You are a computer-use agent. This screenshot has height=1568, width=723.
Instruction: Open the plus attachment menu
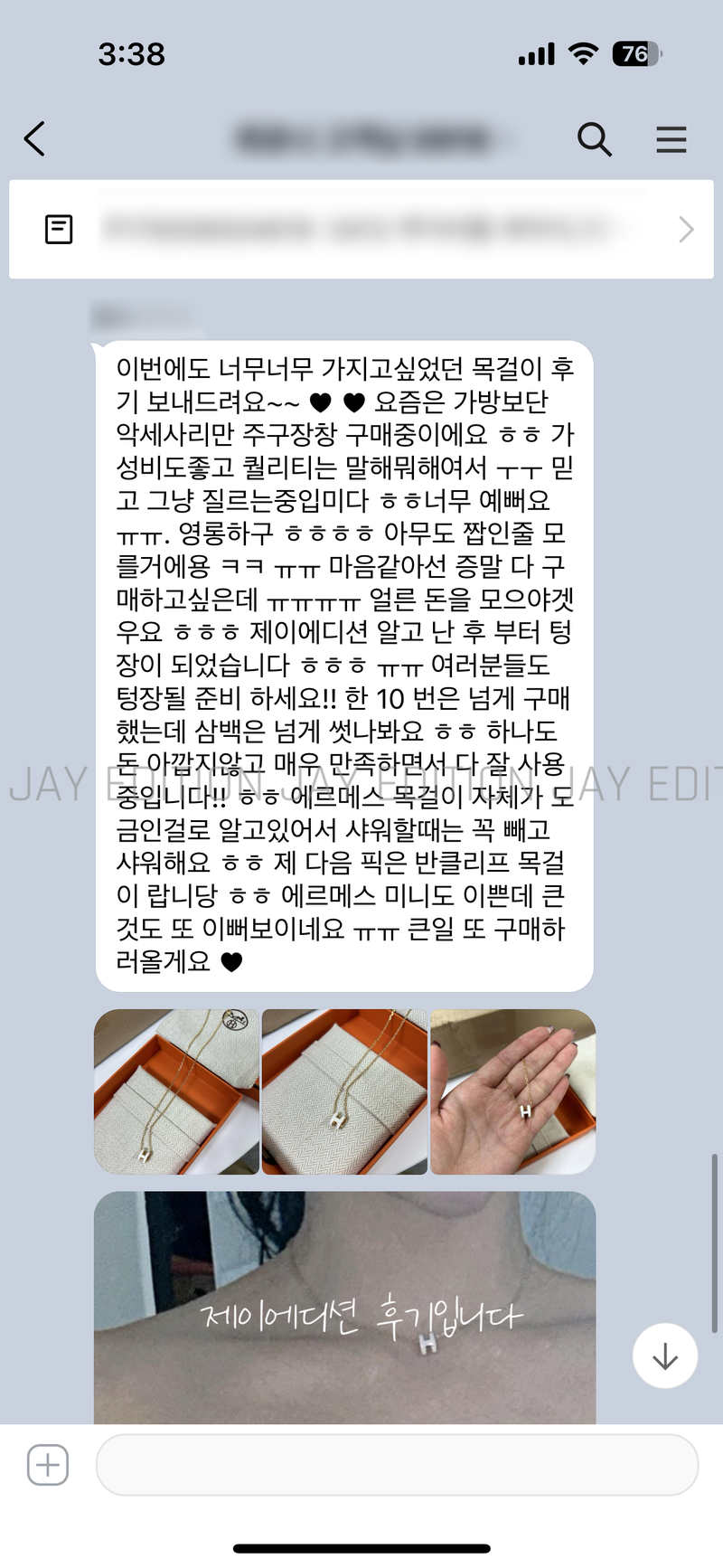(x=48, y=1465)
